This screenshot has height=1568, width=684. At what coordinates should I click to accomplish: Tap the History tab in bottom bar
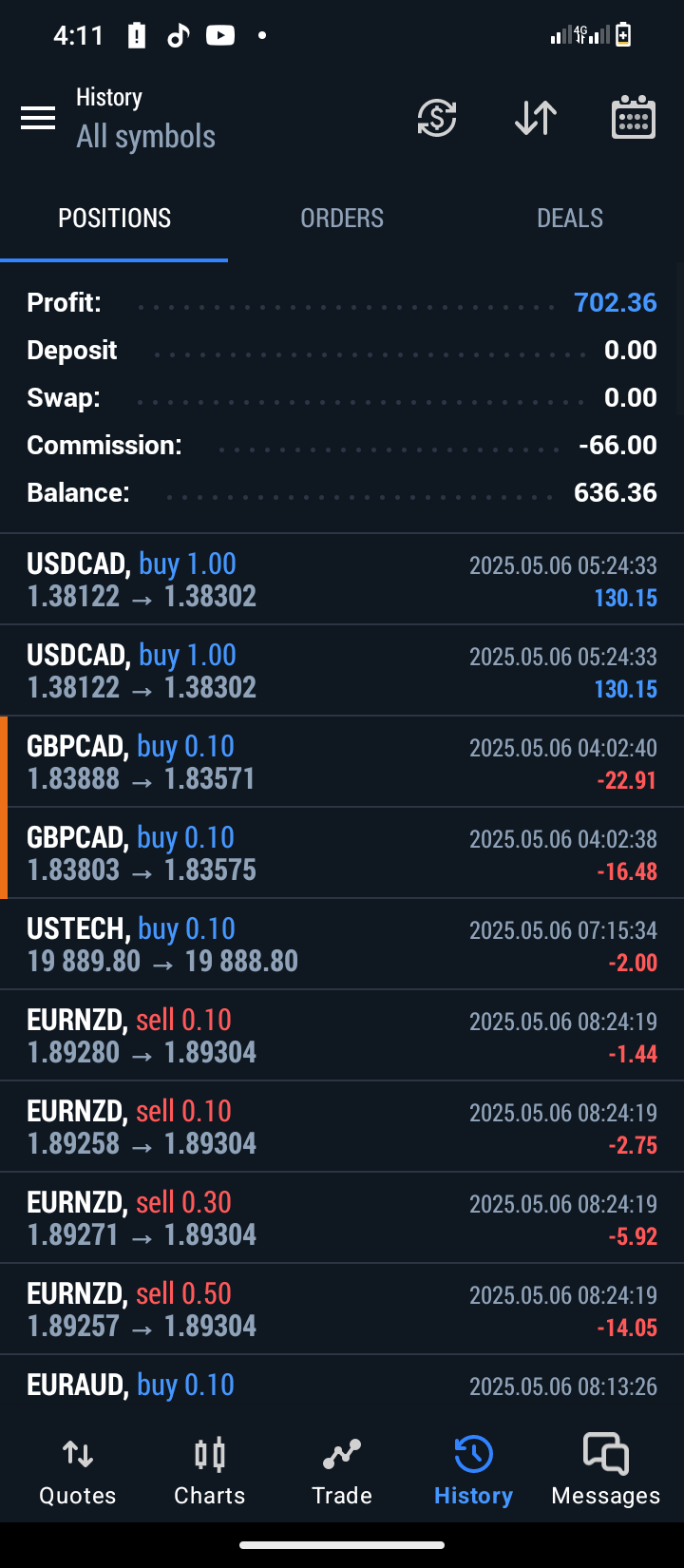tap(473, 1471)
